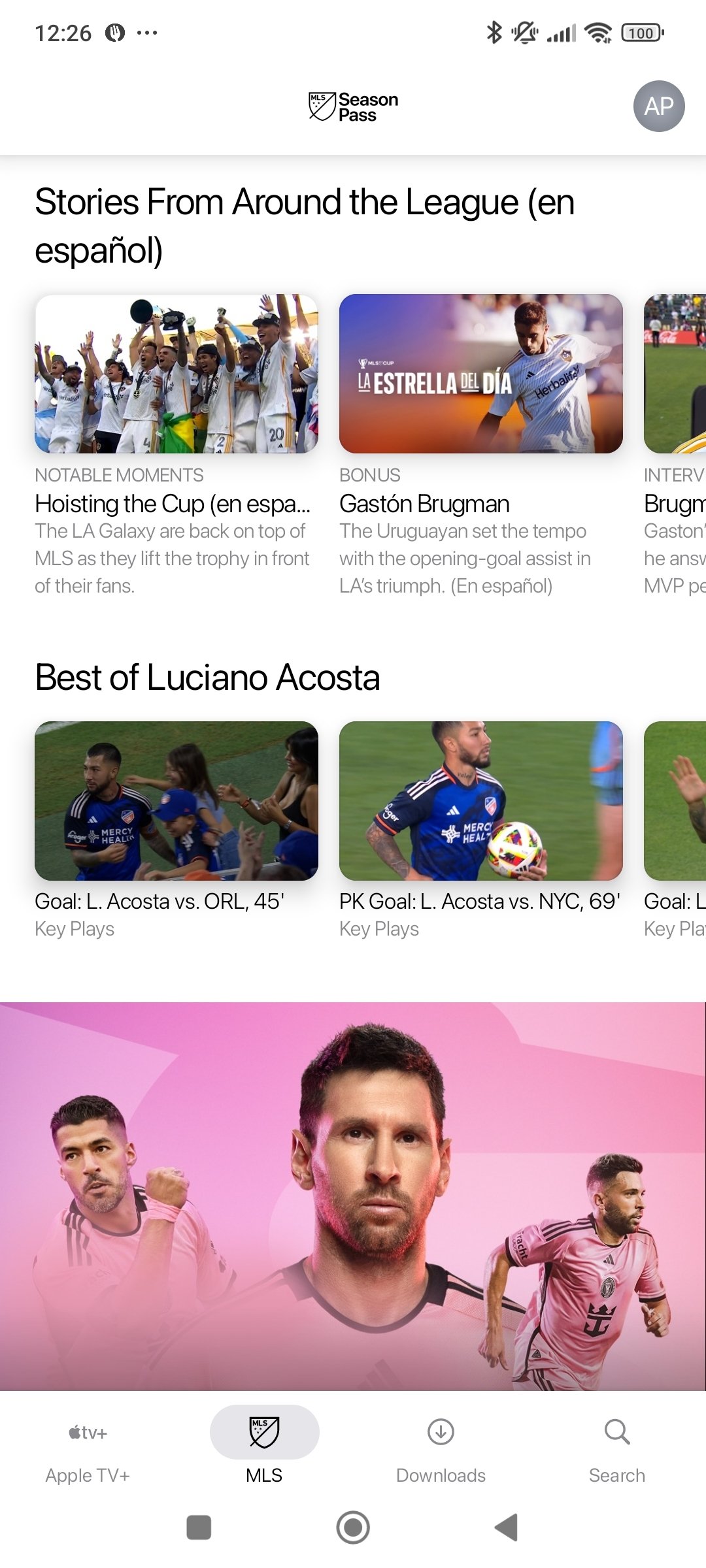
Task: Open the Inter Miami players banner
Action: pos(353,1196)
